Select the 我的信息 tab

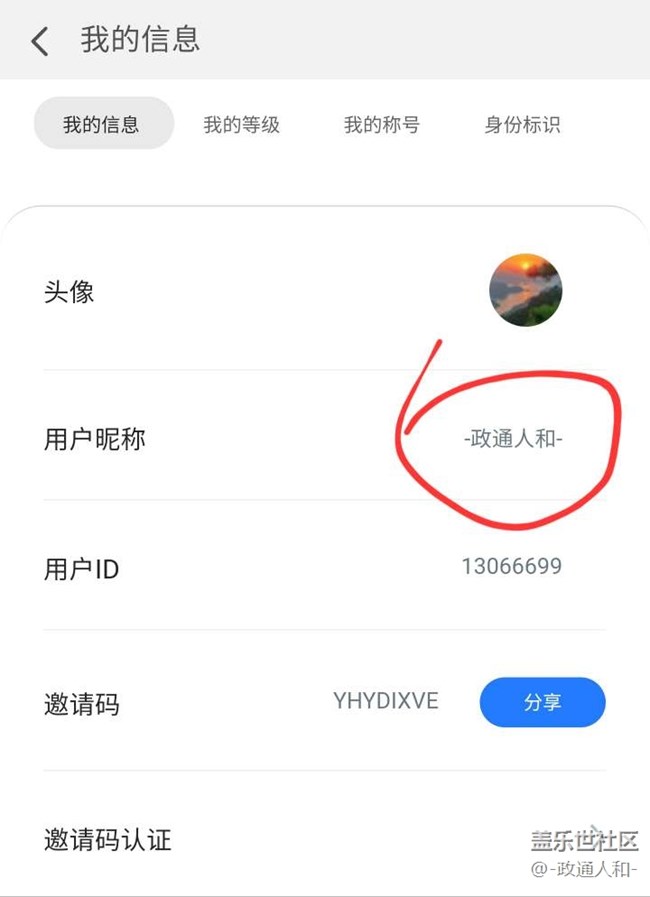[x=102, y=125]
